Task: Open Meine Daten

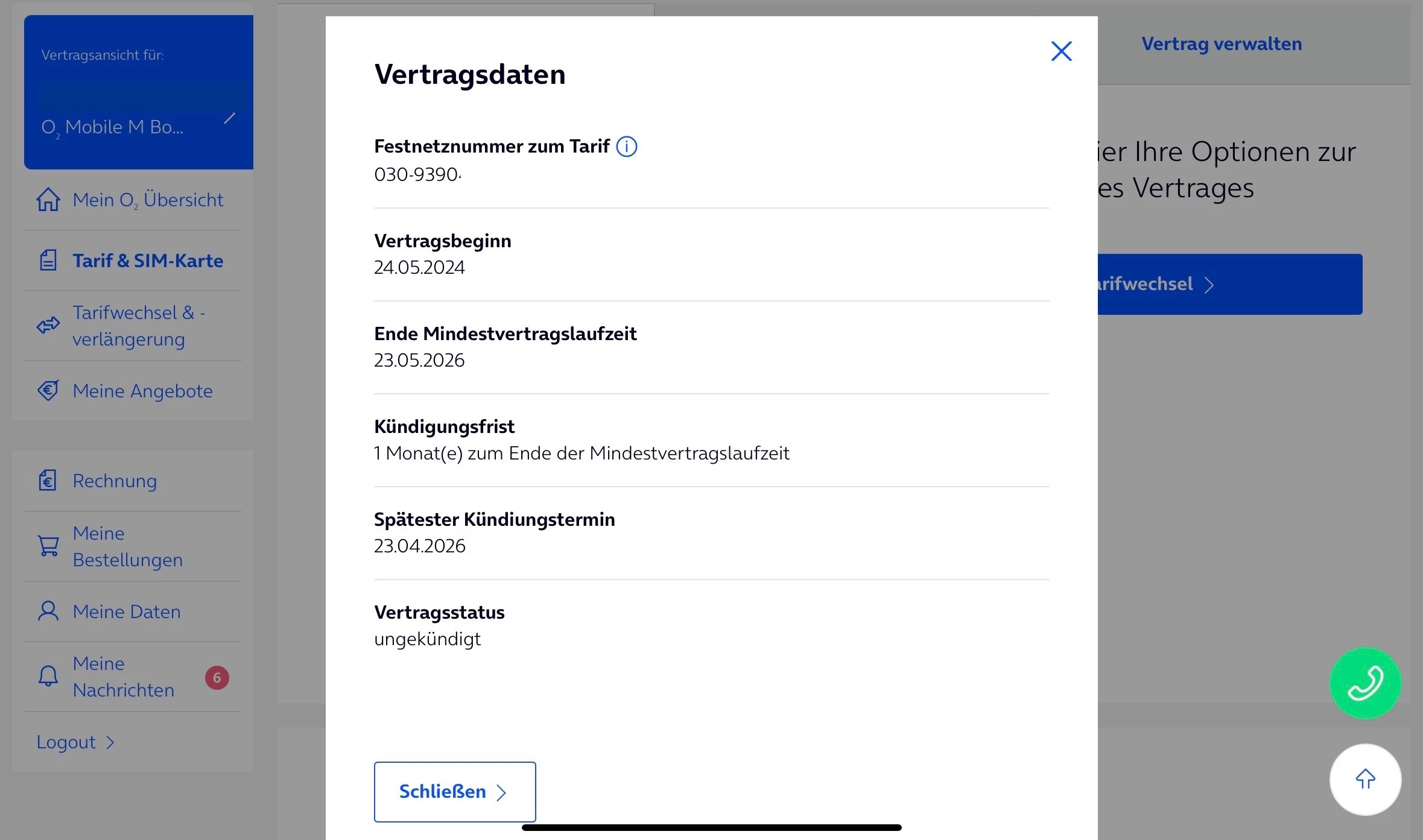Action: click(126, 611)
